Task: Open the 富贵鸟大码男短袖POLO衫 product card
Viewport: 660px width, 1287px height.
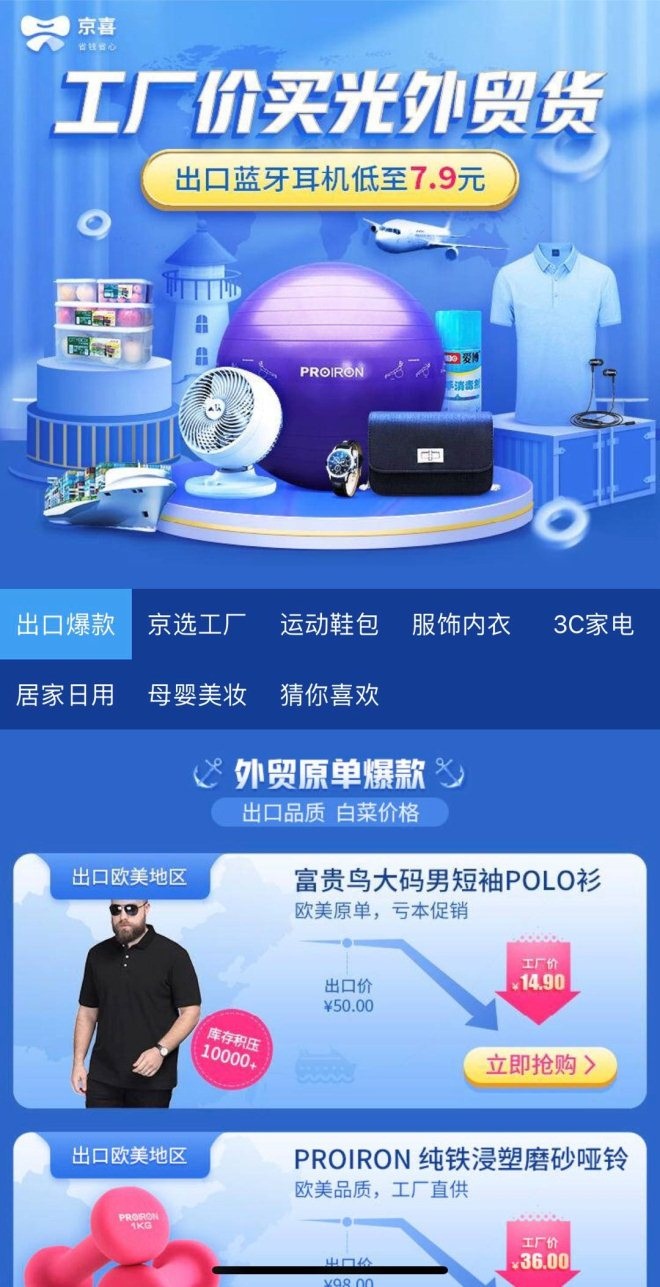Action: pos(447,881)
